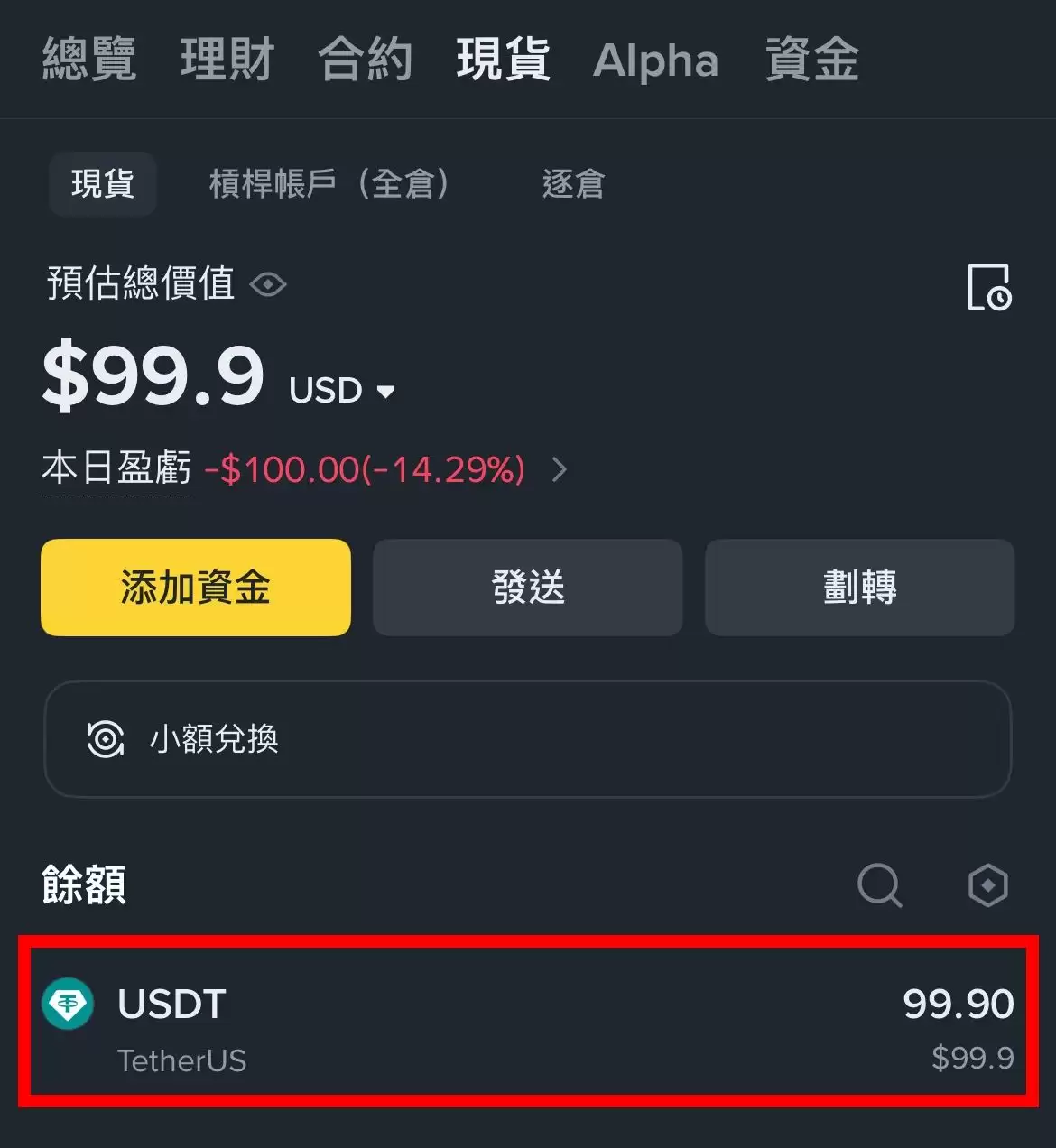
Task: Open the balance search magnifier
Action: coord(880,885)
